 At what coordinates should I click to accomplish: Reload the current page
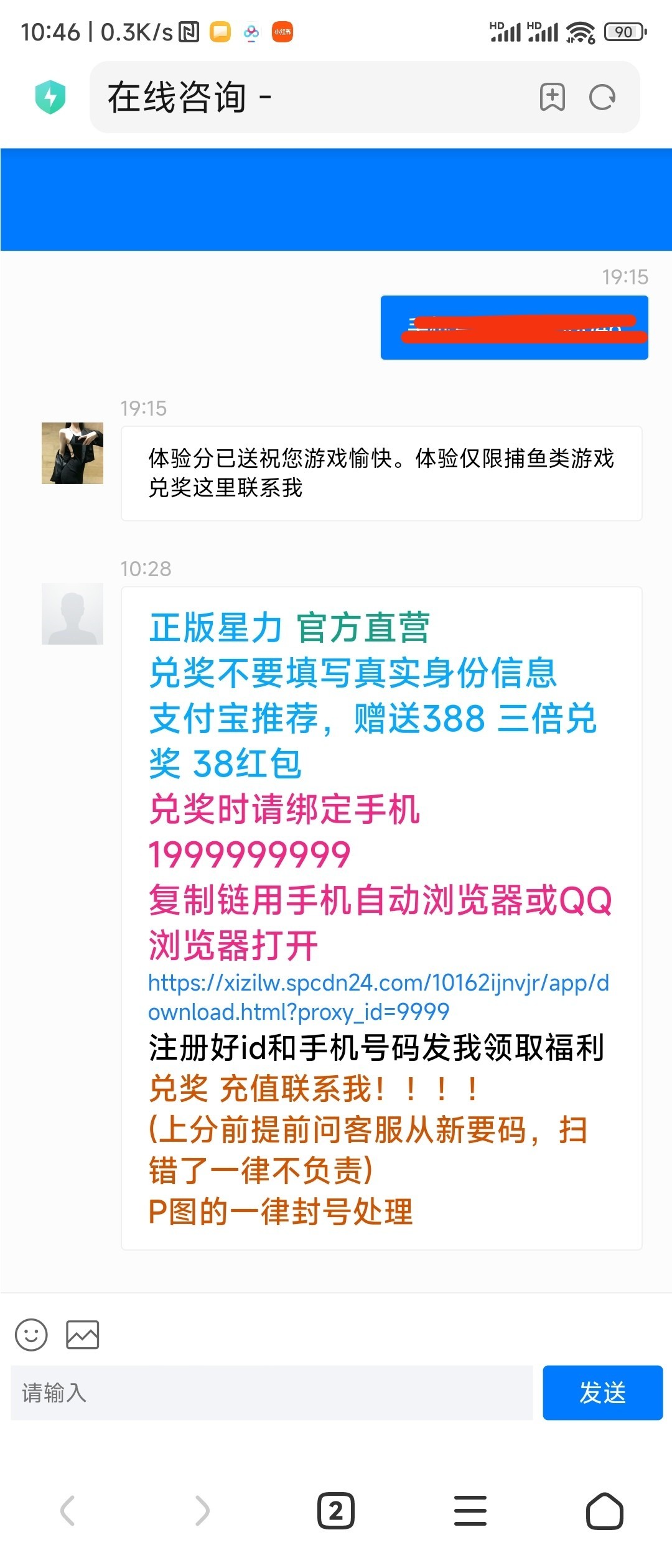point(602,97)
